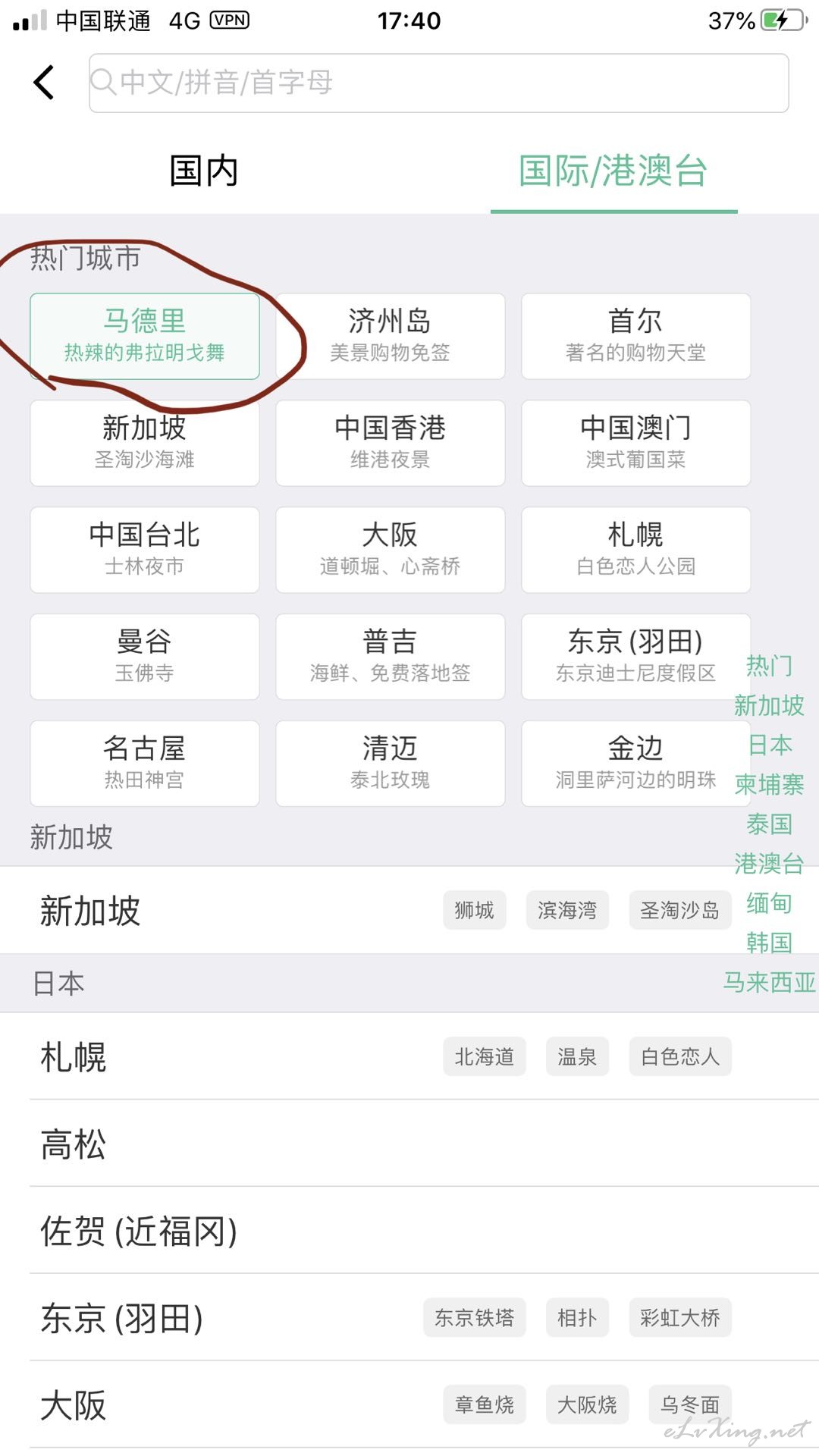The width and height of the screenshot is (819, 1456).
Task: Choose the 中国香港 card
Action: coord(391,443)
